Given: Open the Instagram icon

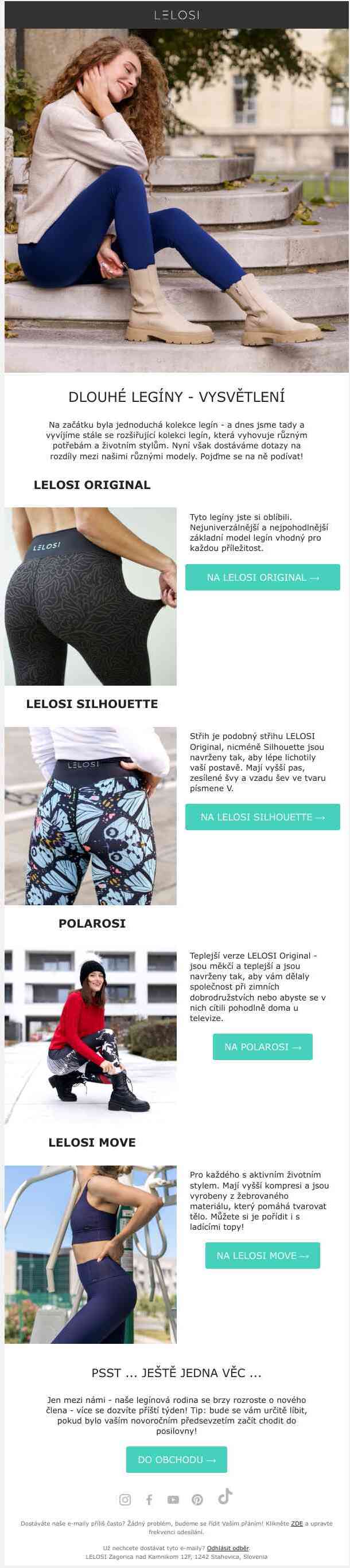Looking at the screenshot, I should (x=125, y=1500).
